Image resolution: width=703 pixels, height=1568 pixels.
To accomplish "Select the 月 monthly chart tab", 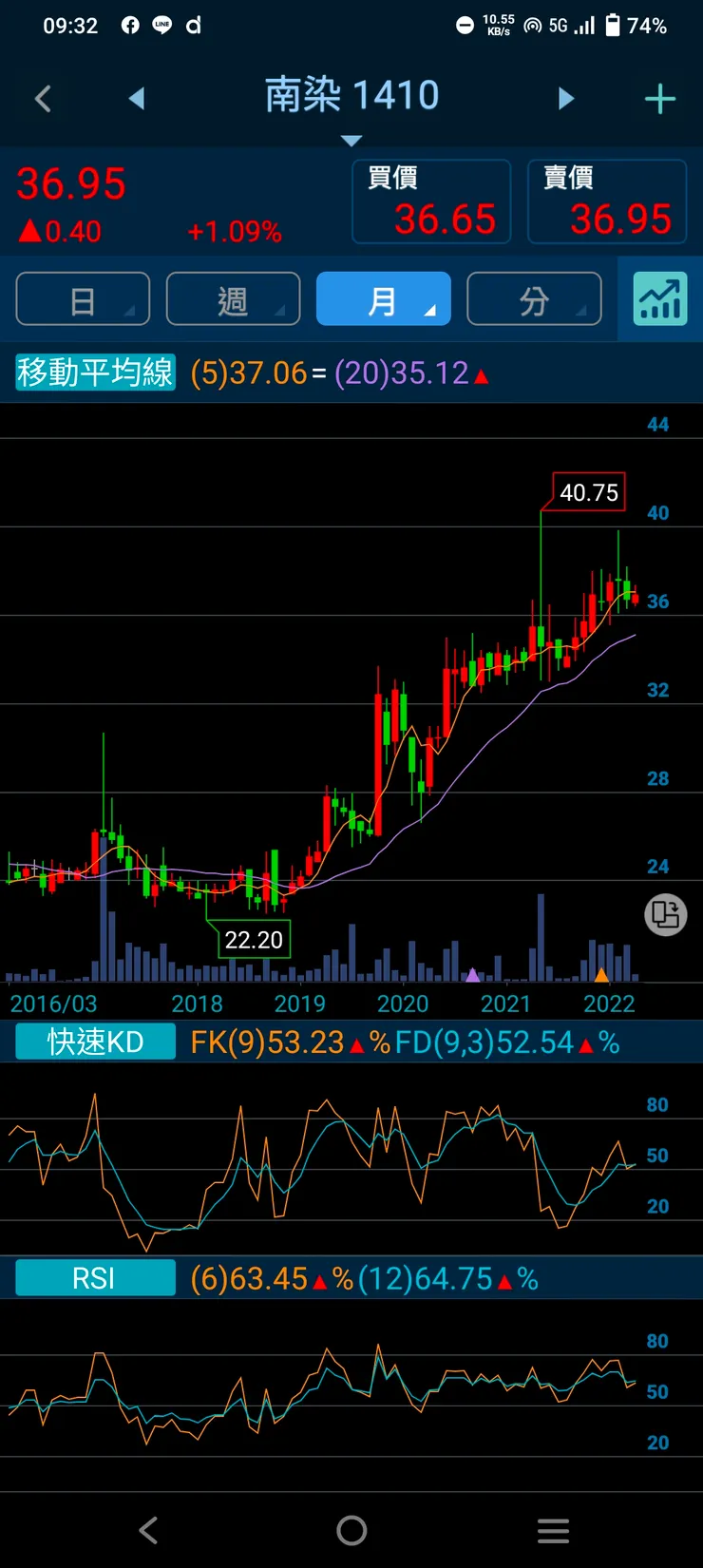I will click(x=383, y=299).
